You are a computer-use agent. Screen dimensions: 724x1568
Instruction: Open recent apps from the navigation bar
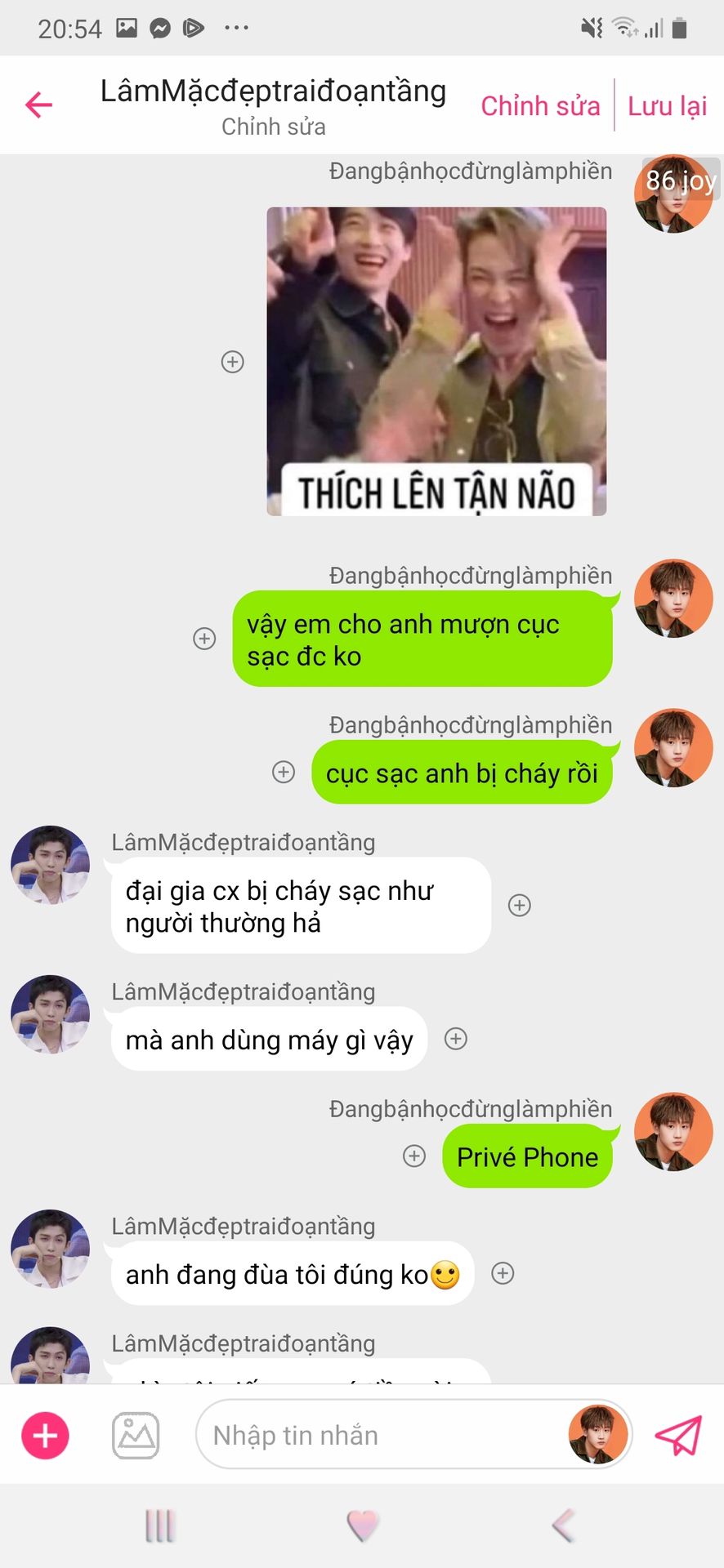(160, 1525)
